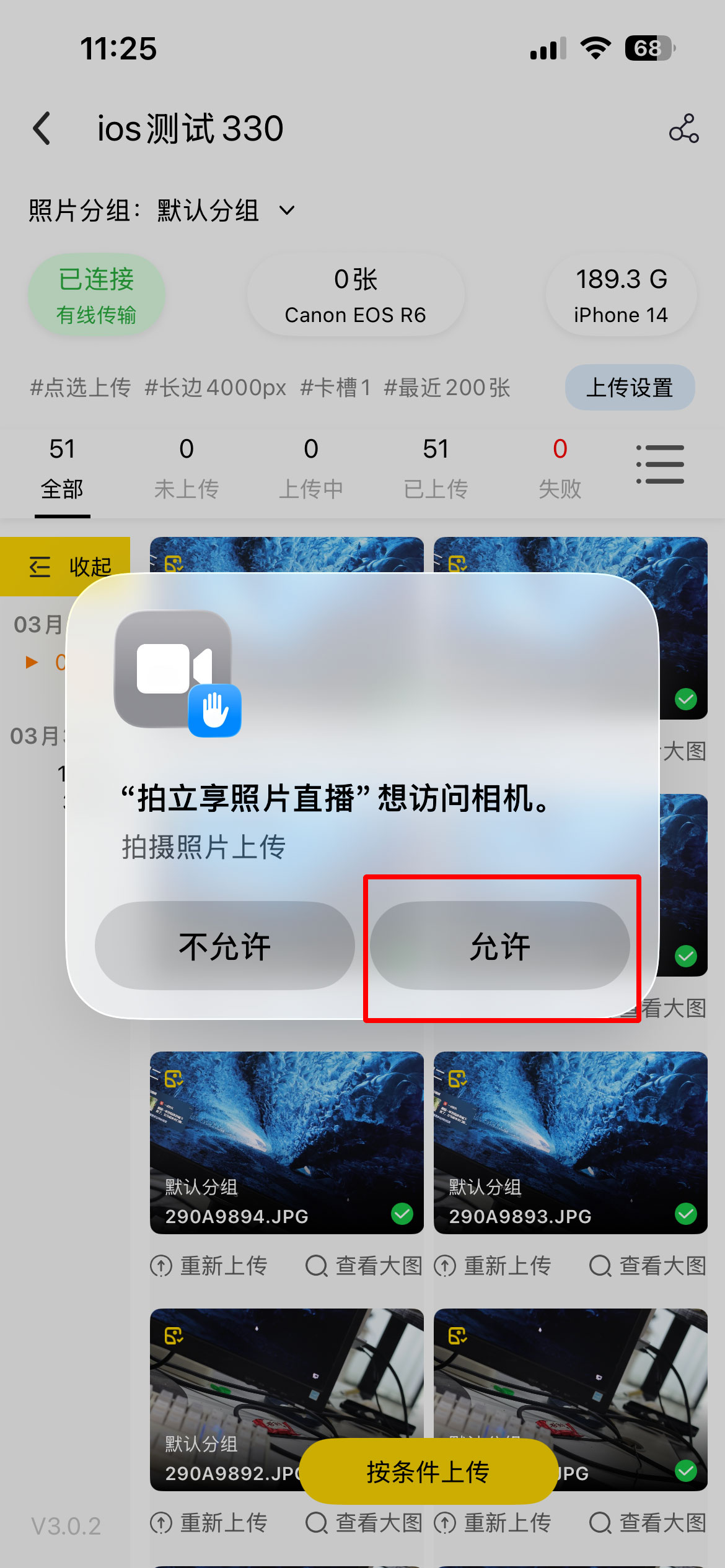This screenshot has height=1568, width=725.
Task: Toggle the green checkmark on bottom-right thumbnail
Action: point(686,1471)
